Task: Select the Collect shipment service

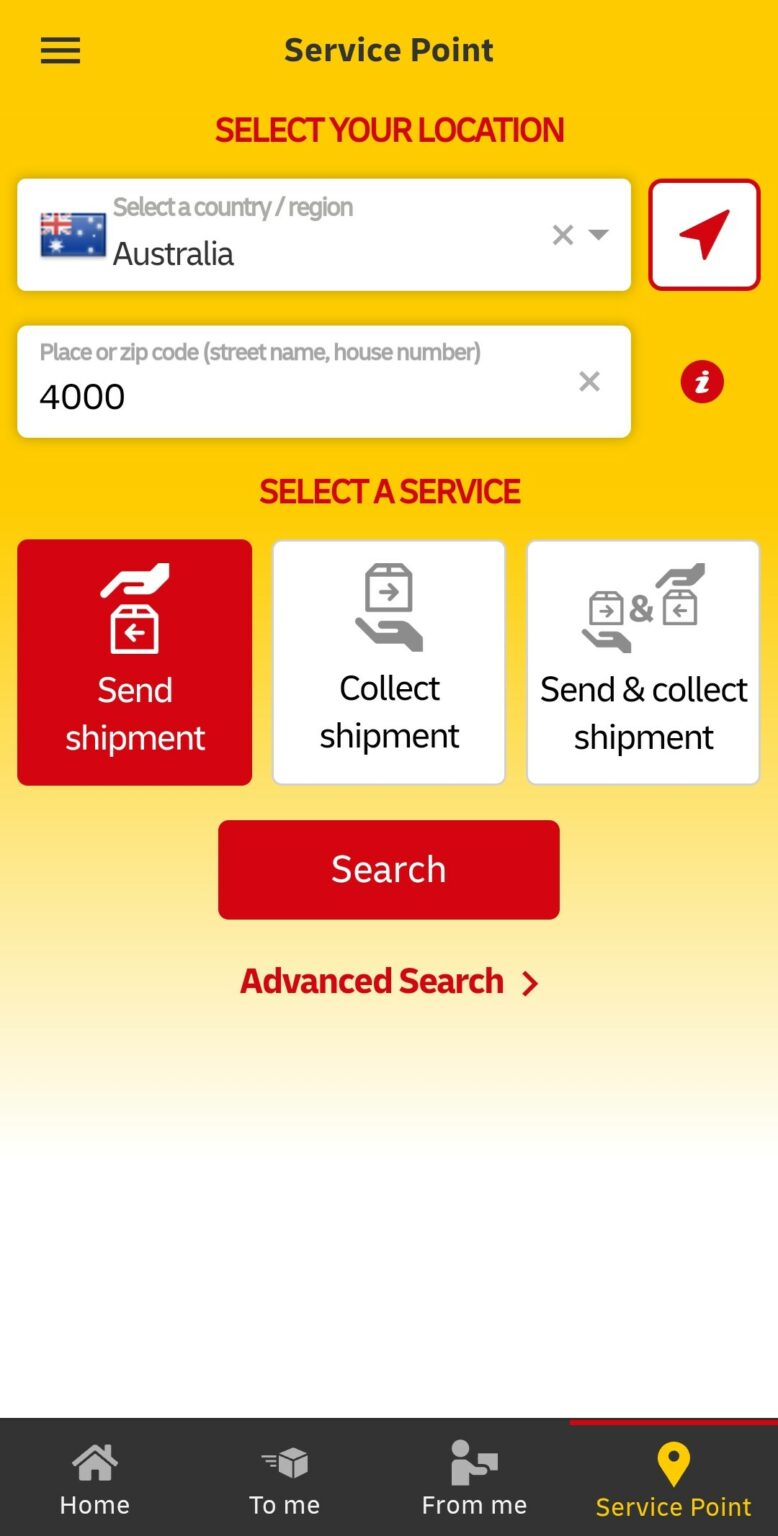Action: tap(388, 662)
